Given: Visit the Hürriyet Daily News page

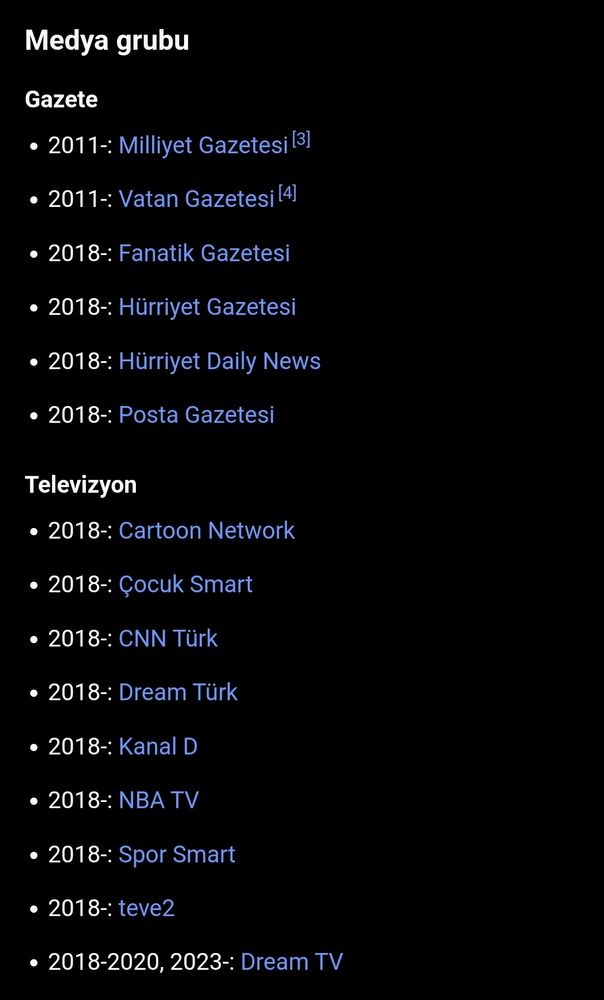Looking at the screenshot, I should [x=219, y=361].
